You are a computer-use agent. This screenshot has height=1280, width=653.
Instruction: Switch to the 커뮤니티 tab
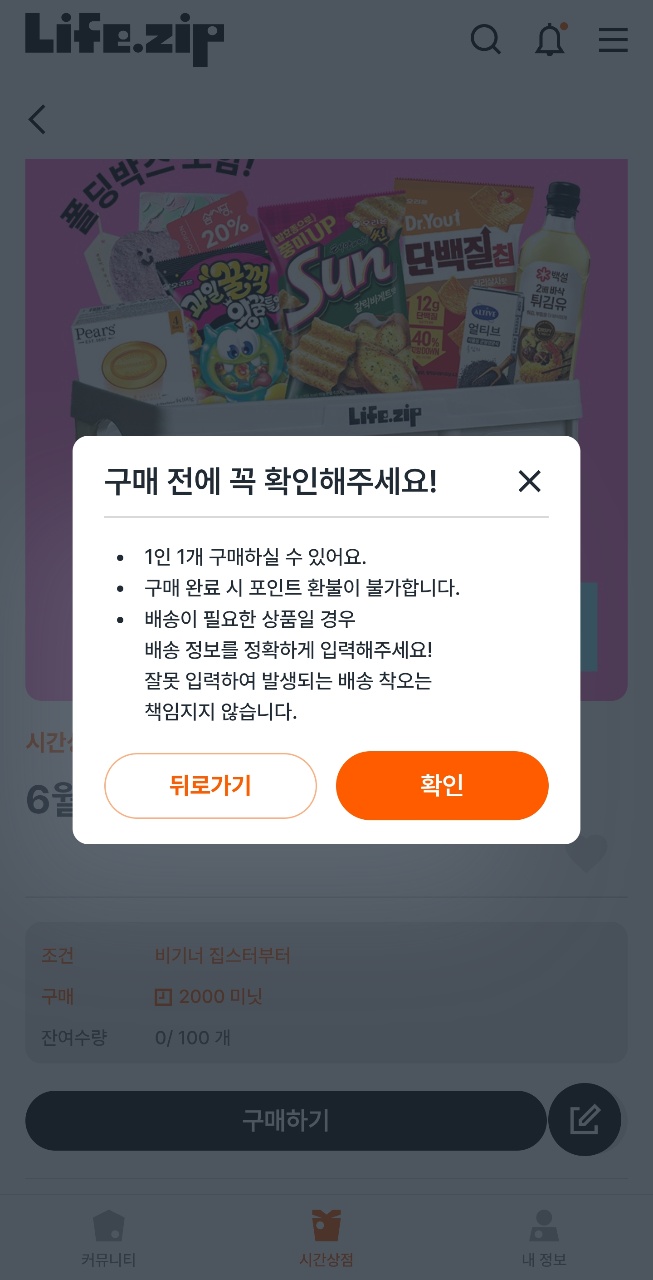click(x=108, y=1238)
